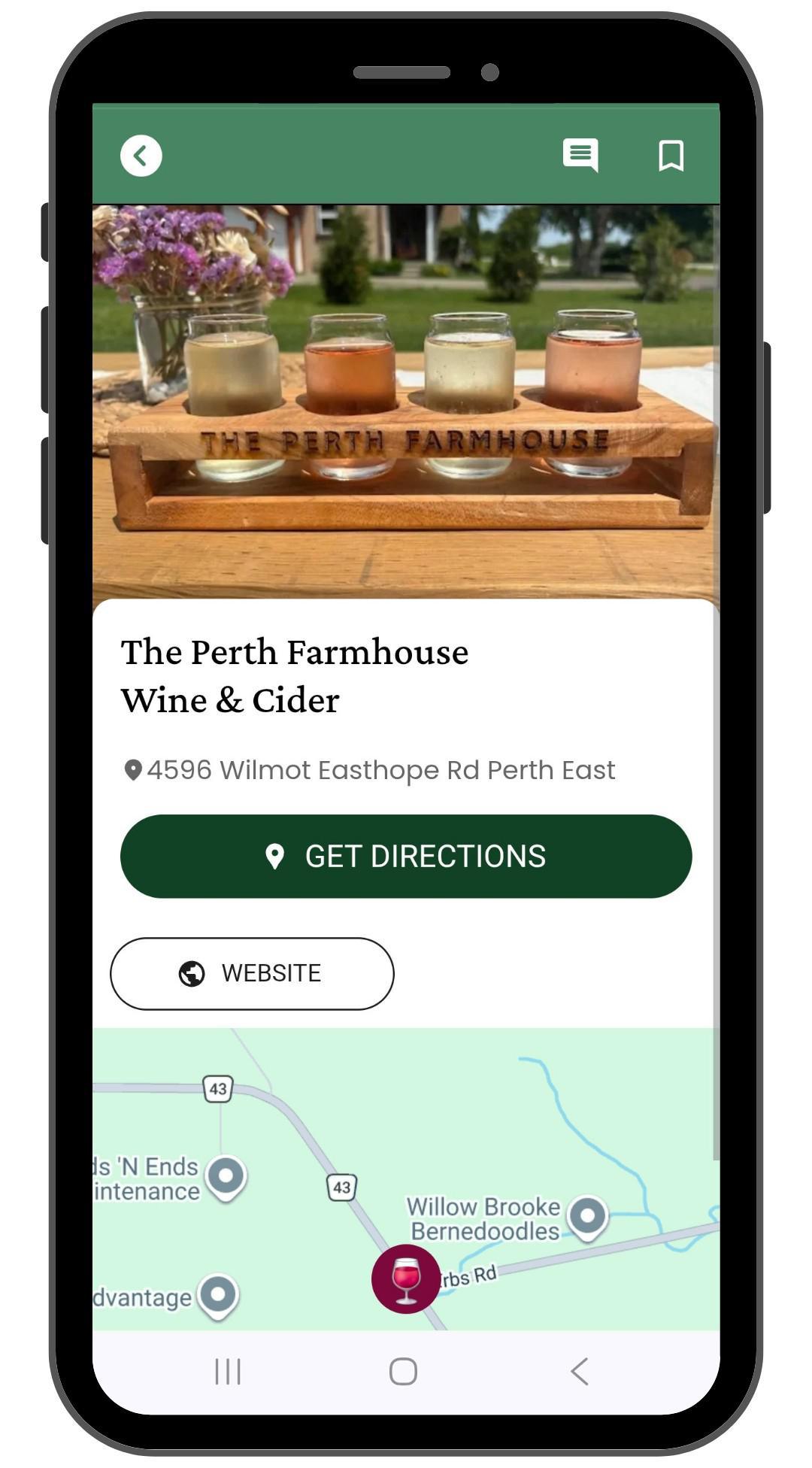This screenshot has height=1468, width=812.
Task: Open the comments icon in the header
Action: click(580, 155)
